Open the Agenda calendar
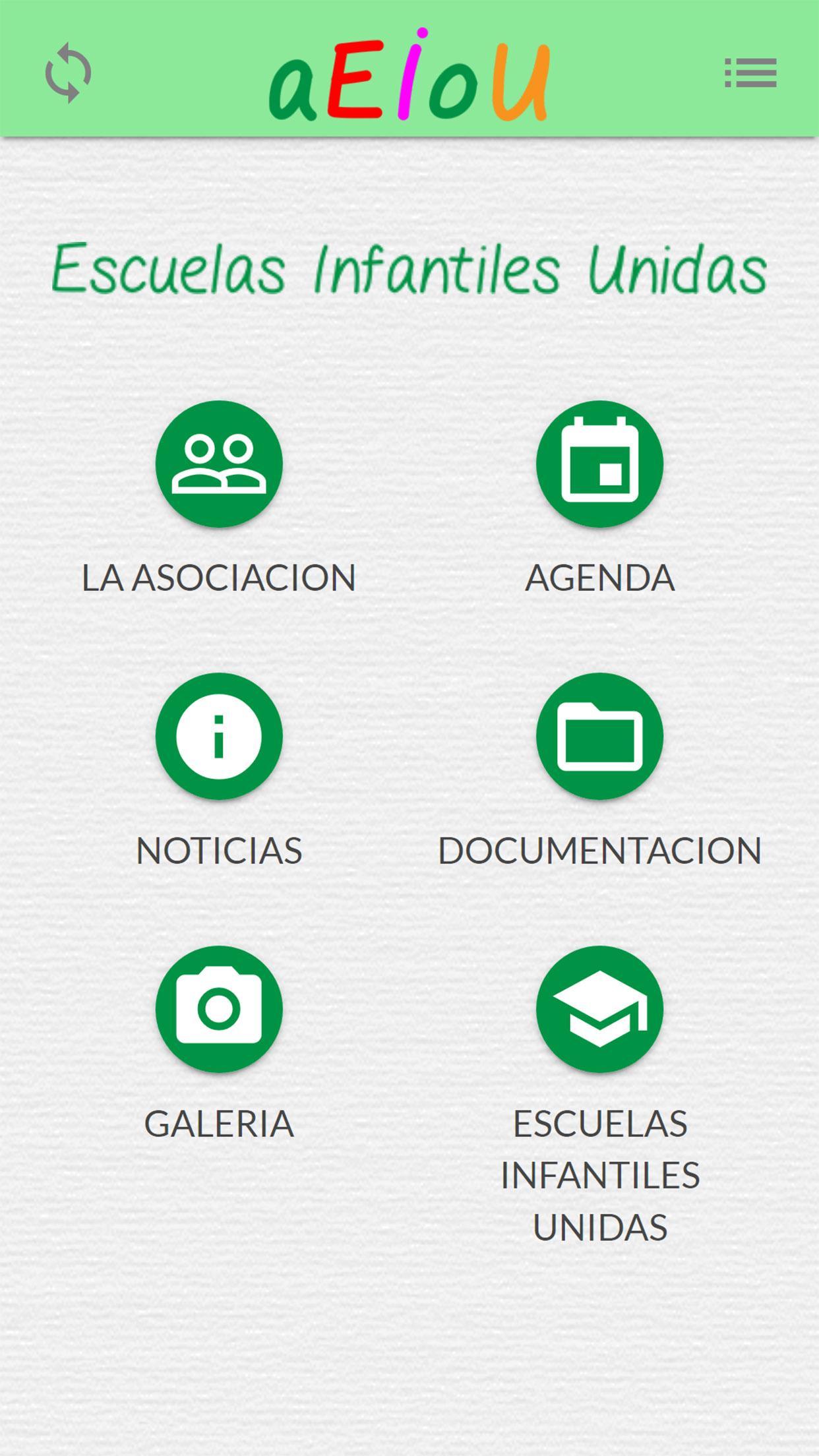 coord(599,464)
